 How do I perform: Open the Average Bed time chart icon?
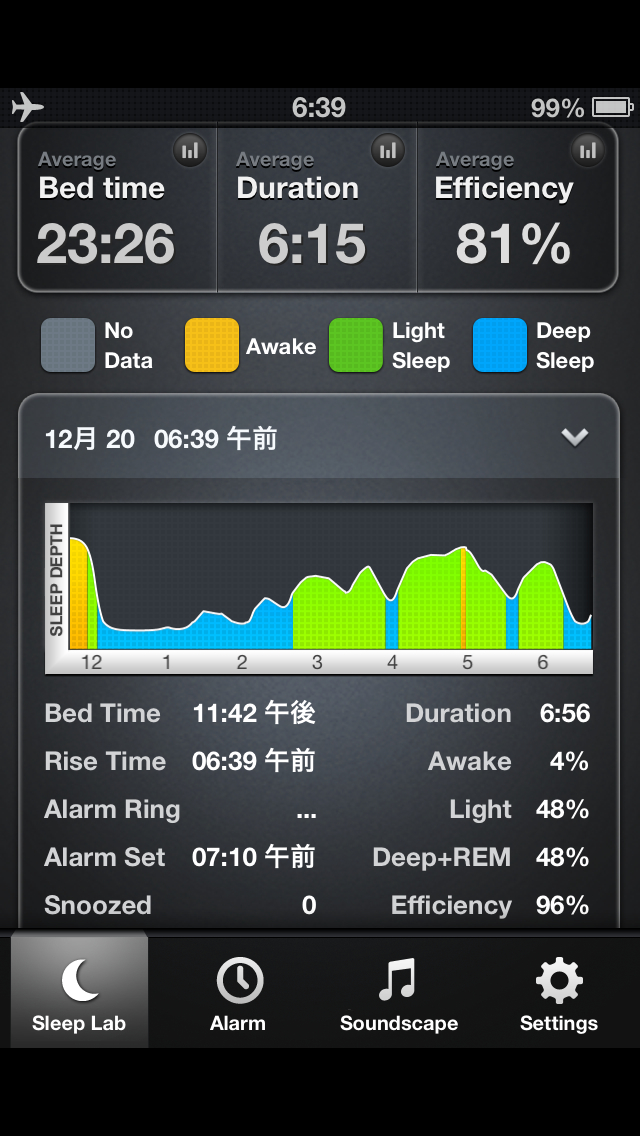(190, 151)
